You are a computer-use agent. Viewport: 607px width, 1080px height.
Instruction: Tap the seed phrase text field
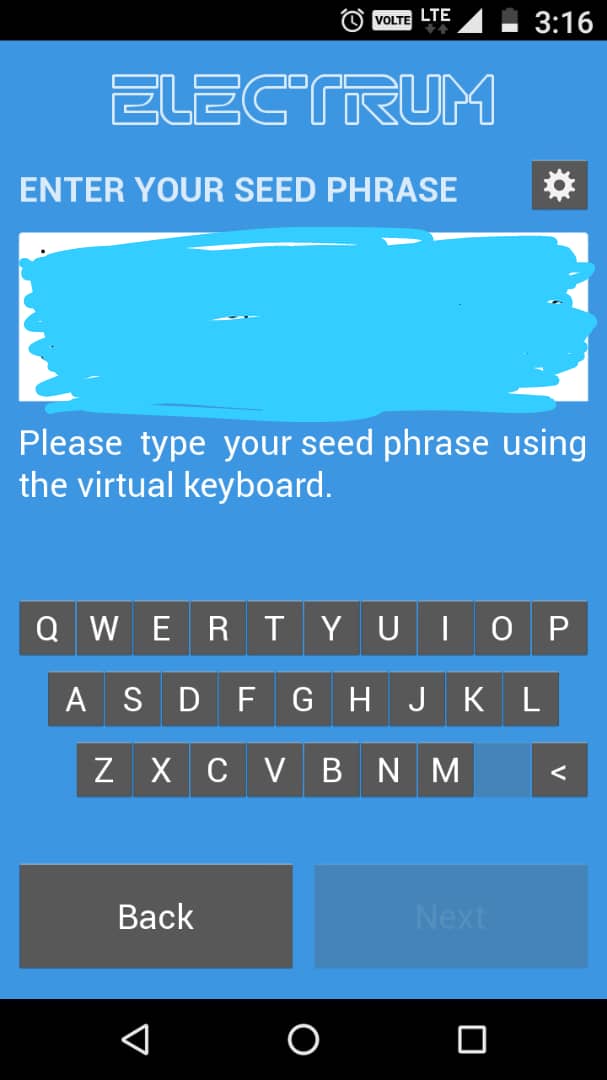click(x=303, y=317)
